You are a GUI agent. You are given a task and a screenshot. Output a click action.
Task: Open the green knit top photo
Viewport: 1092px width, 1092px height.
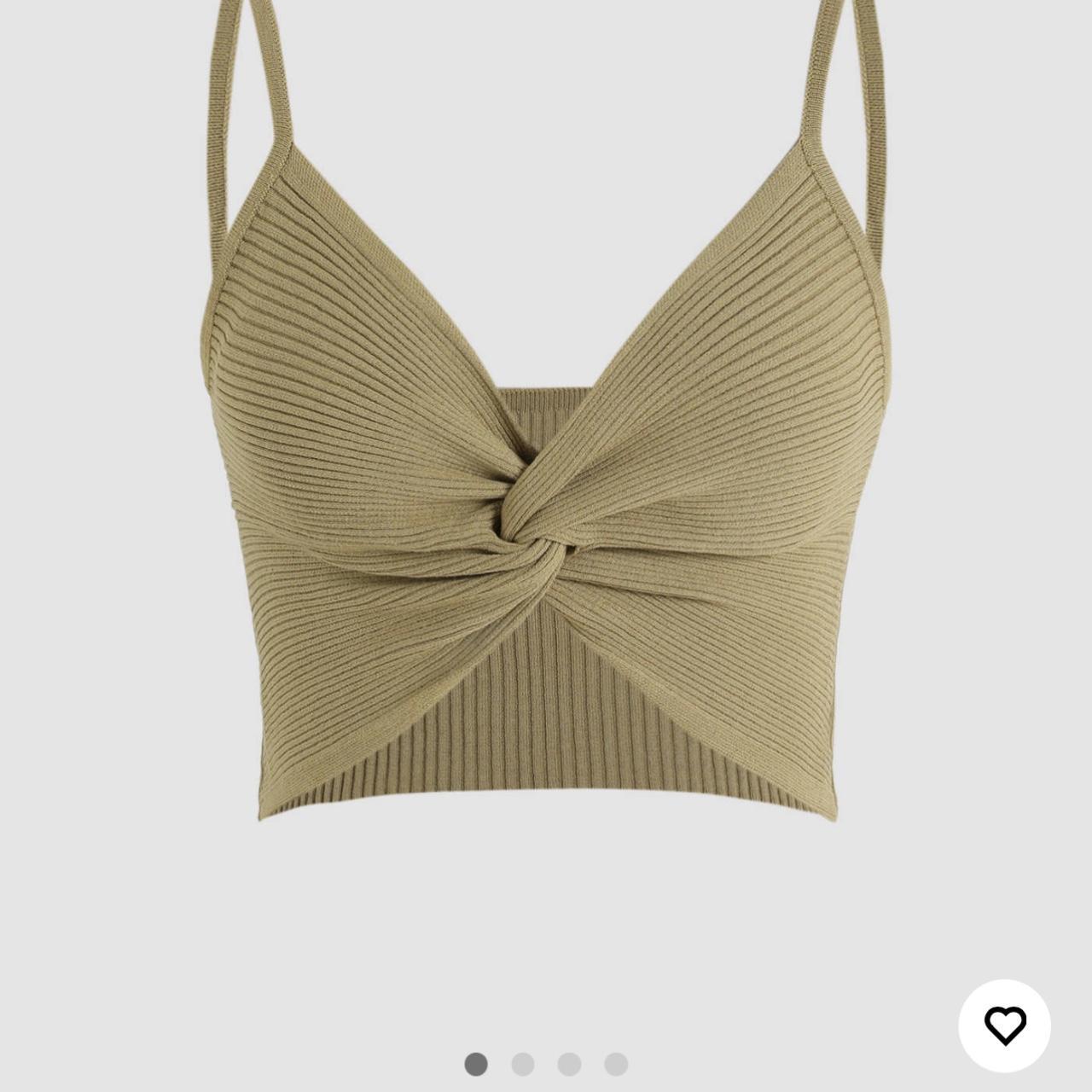click(x=546, y=478)
